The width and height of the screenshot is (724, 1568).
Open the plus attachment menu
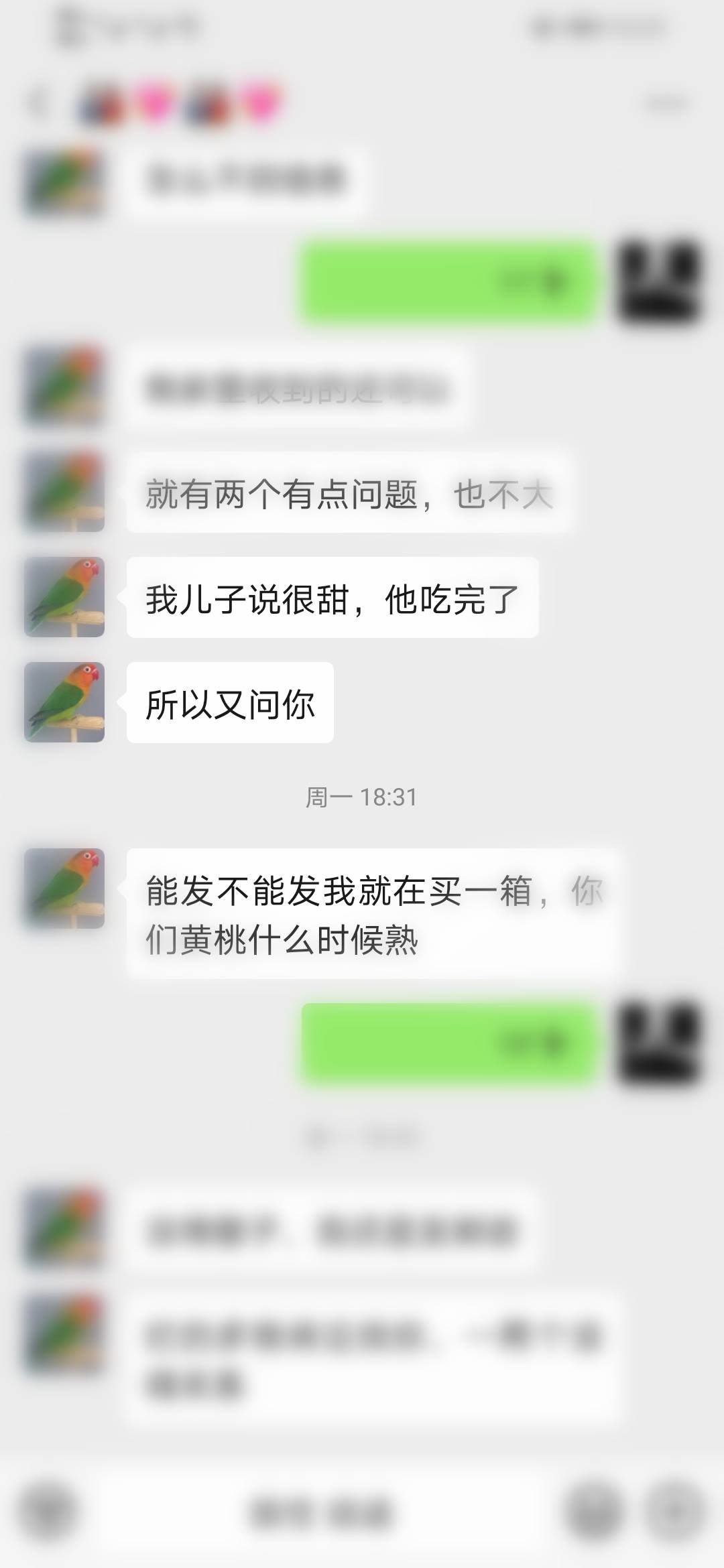coord(676,1512)
